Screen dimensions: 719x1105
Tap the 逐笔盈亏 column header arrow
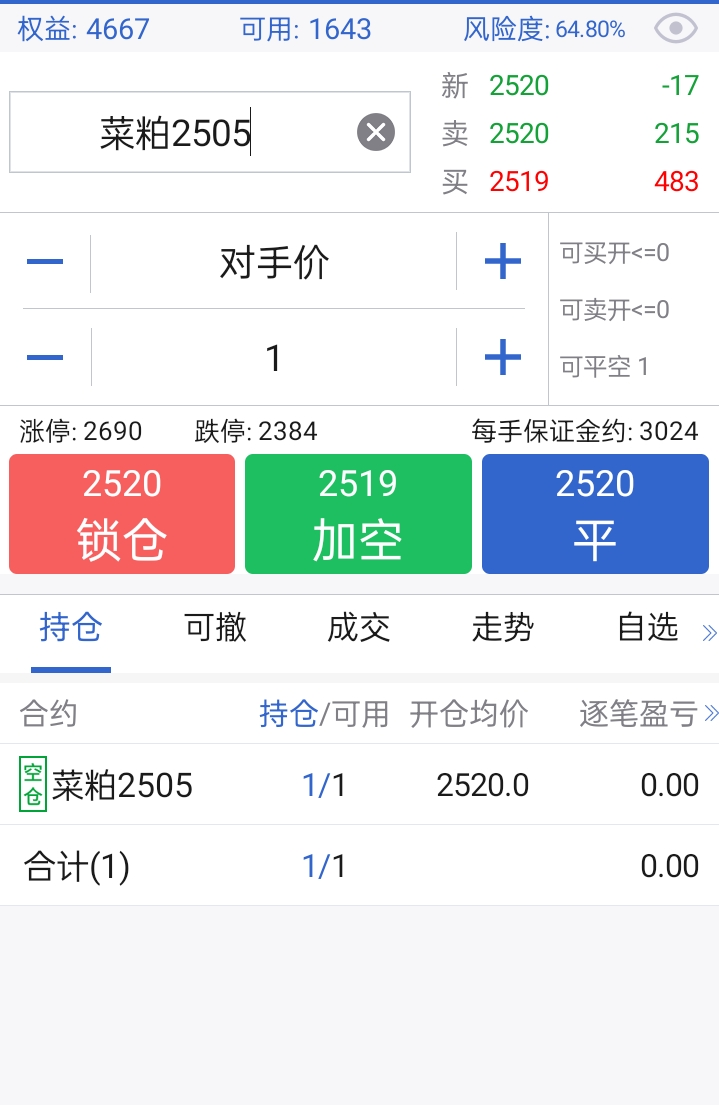[710, 713]
